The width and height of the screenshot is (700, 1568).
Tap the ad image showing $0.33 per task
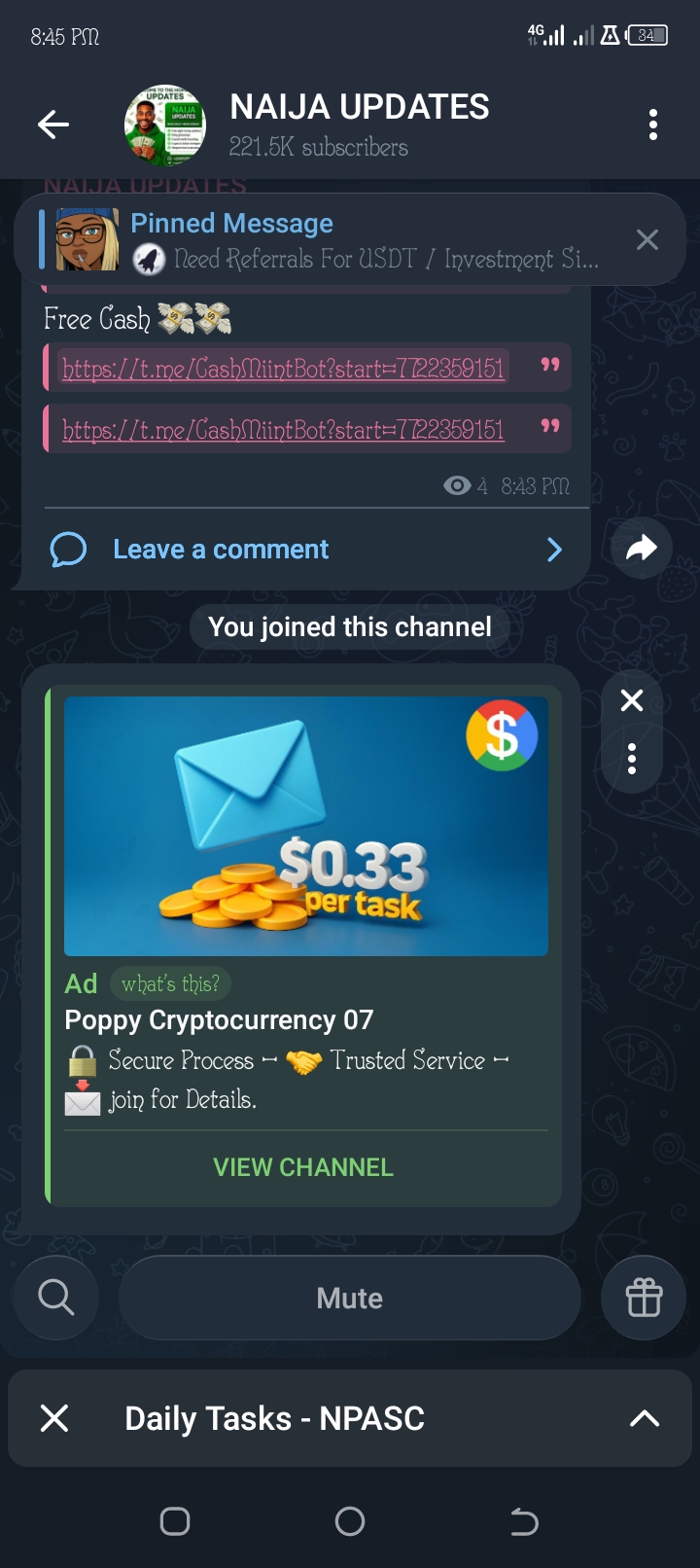(305, 825)
